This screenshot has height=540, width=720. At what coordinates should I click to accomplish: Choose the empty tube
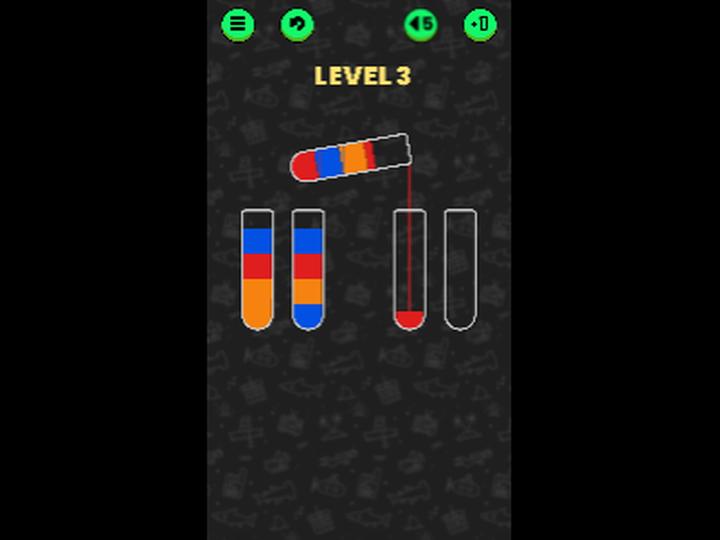pyautogui.click(x=460, y=270)
